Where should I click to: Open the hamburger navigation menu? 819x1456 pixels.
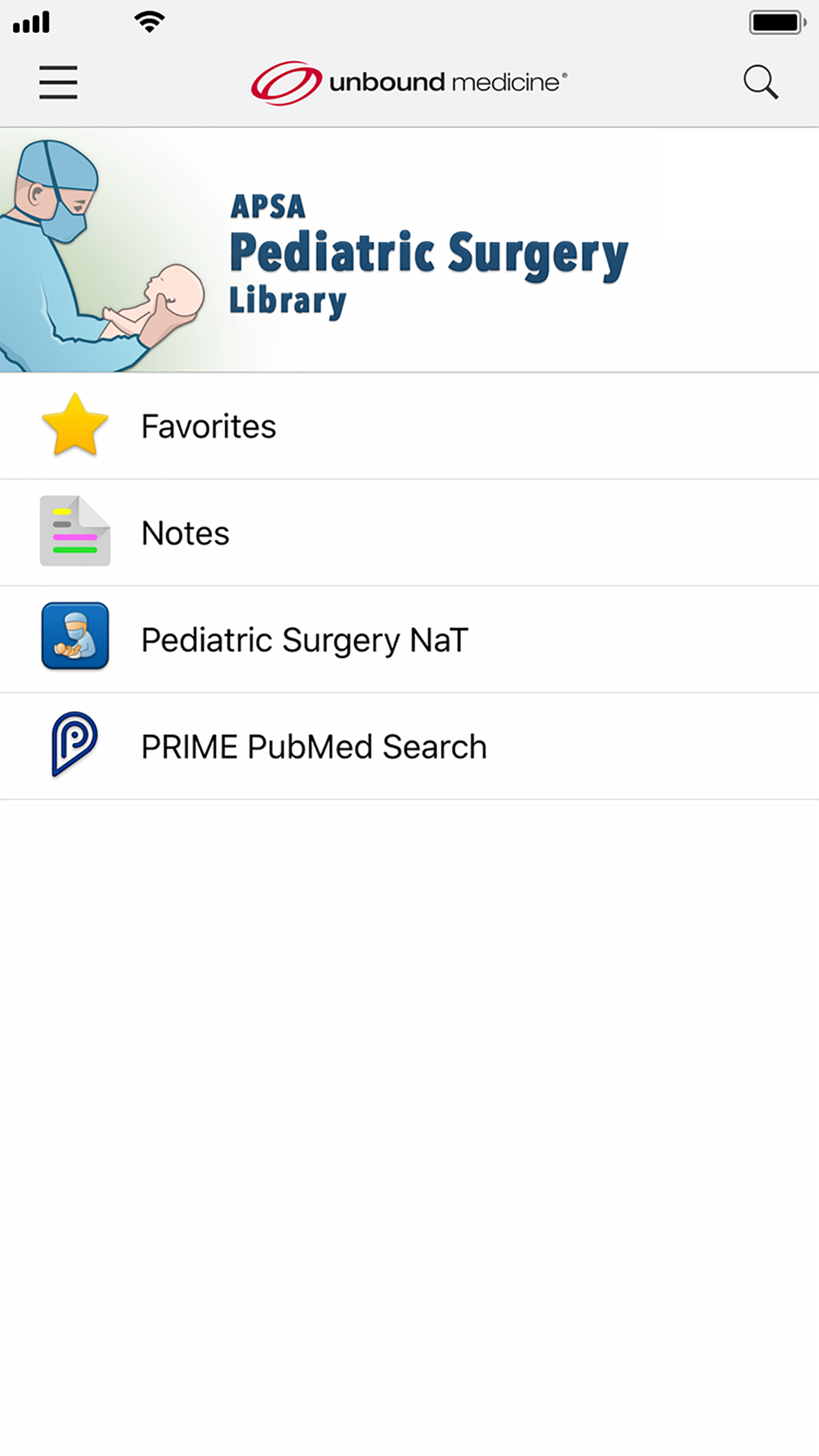57,83
